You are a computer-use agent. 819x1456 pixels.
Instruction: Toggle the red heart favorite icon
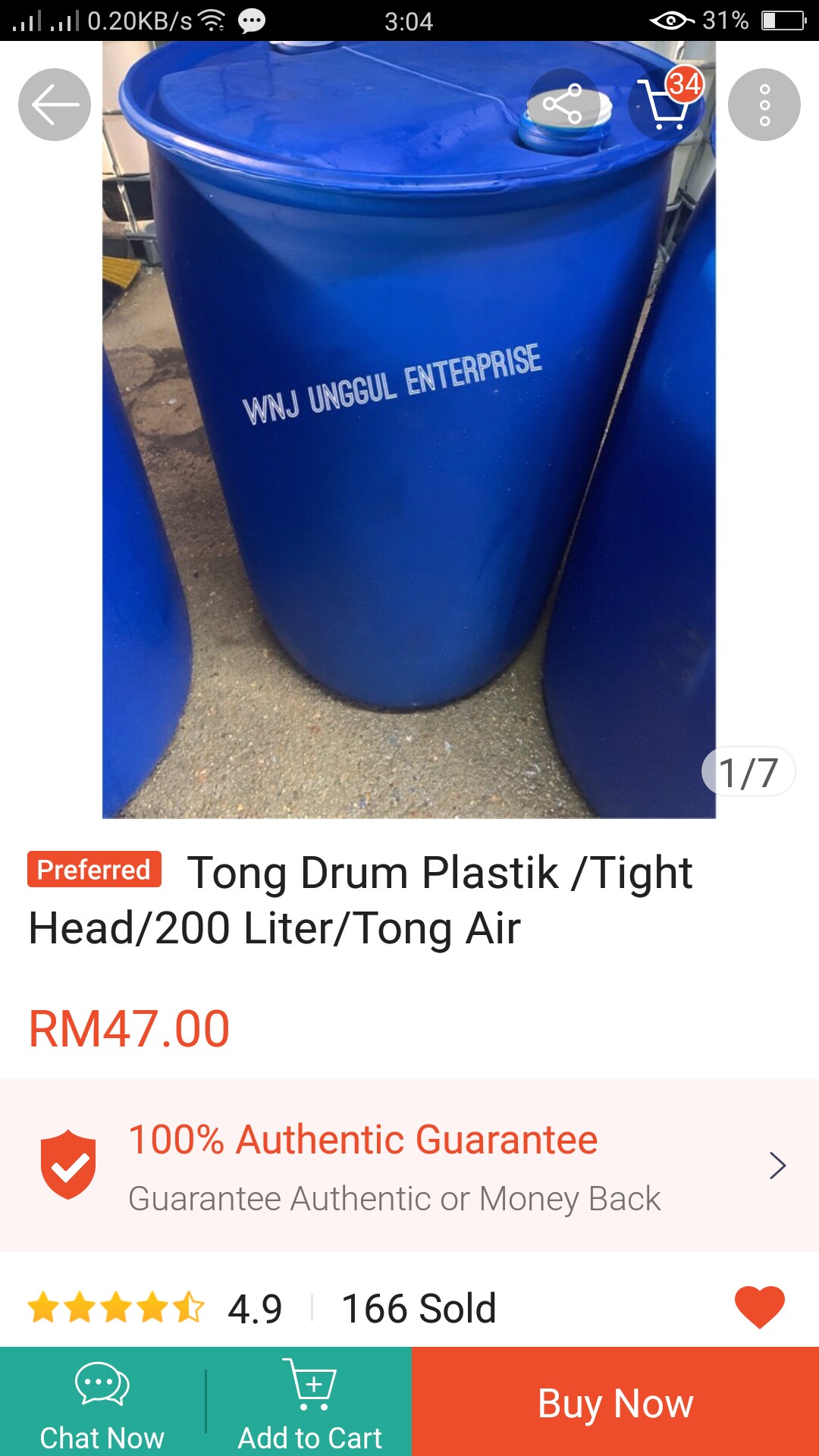click(759, 1307)
